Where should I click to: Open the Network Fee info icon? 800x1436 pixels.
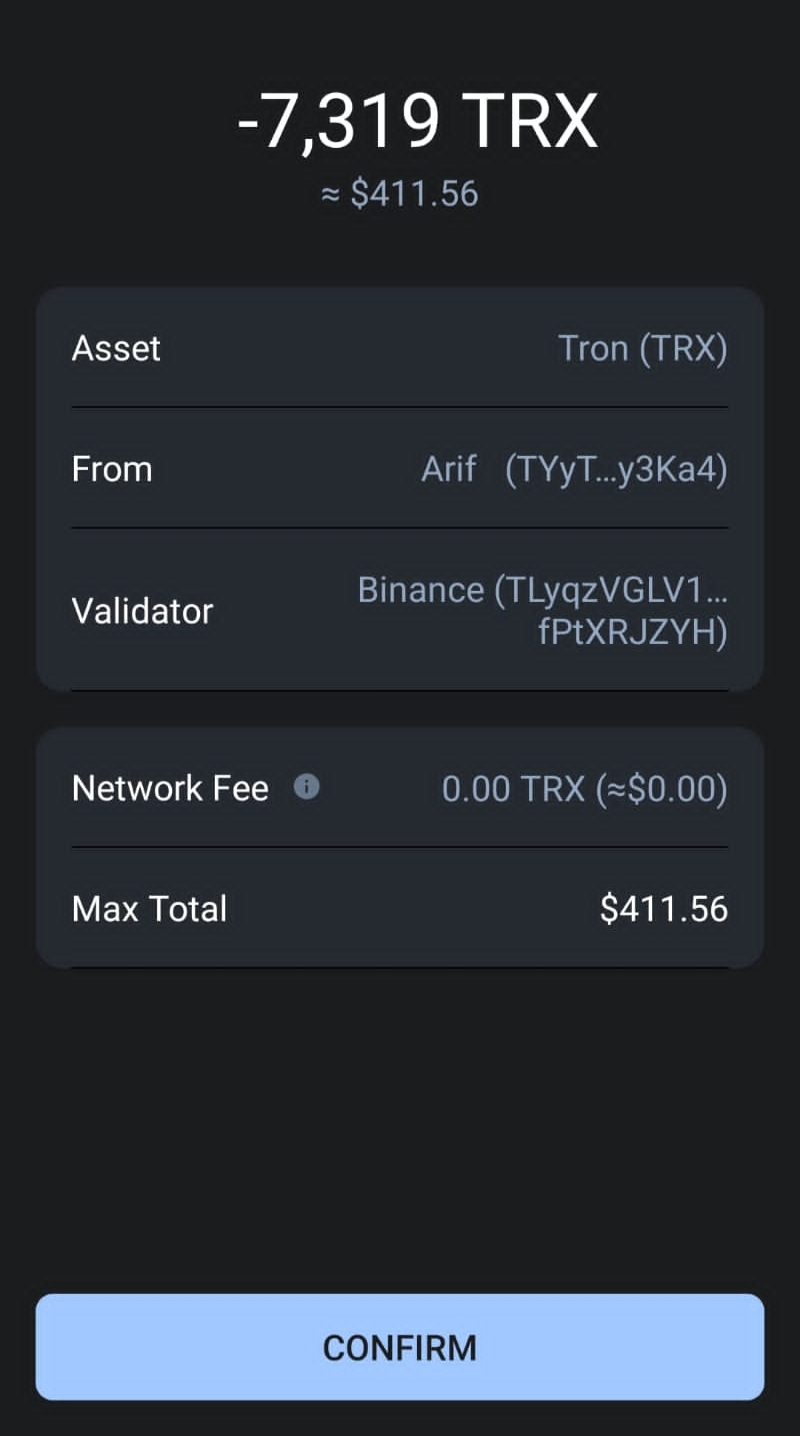(306, 788)
